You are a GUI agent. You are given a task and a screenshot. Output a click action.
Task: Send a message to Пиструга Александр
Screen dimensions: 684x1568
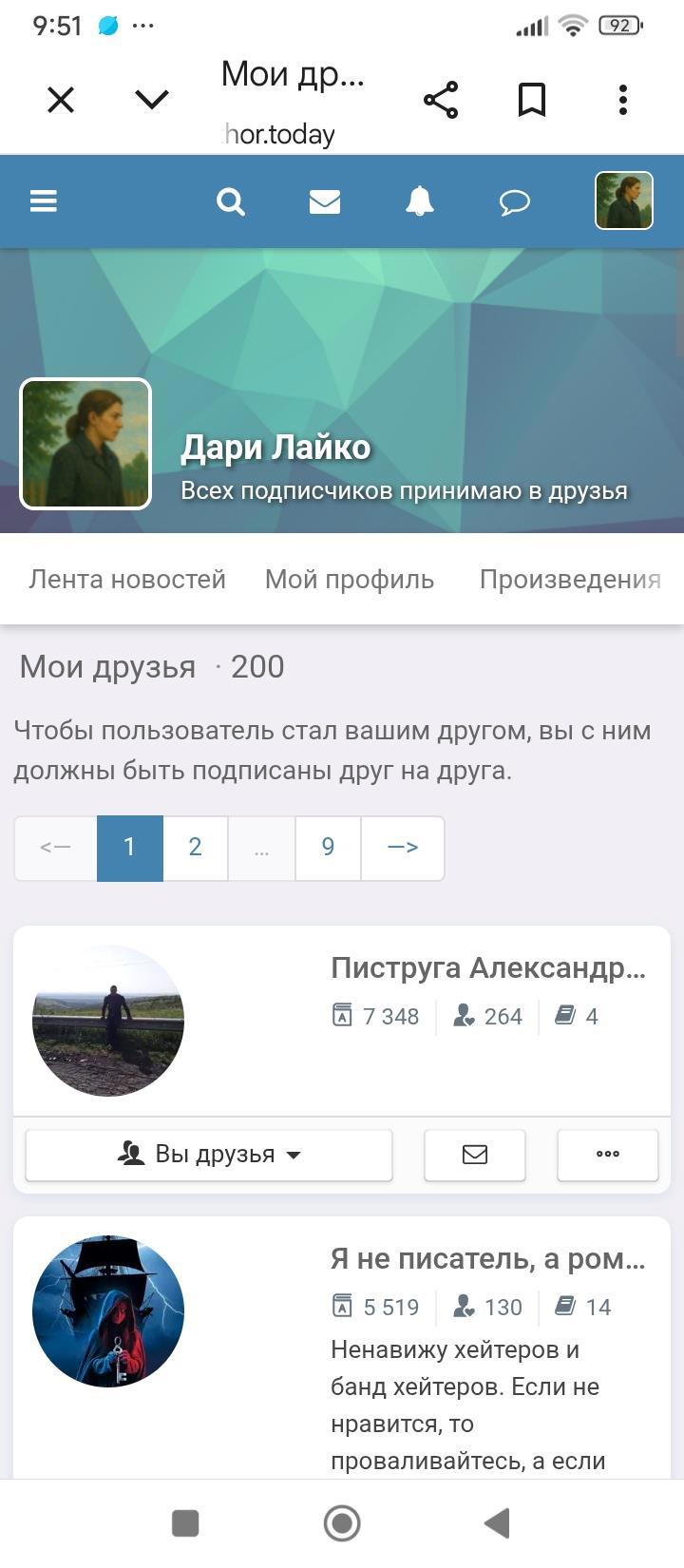475,1155
